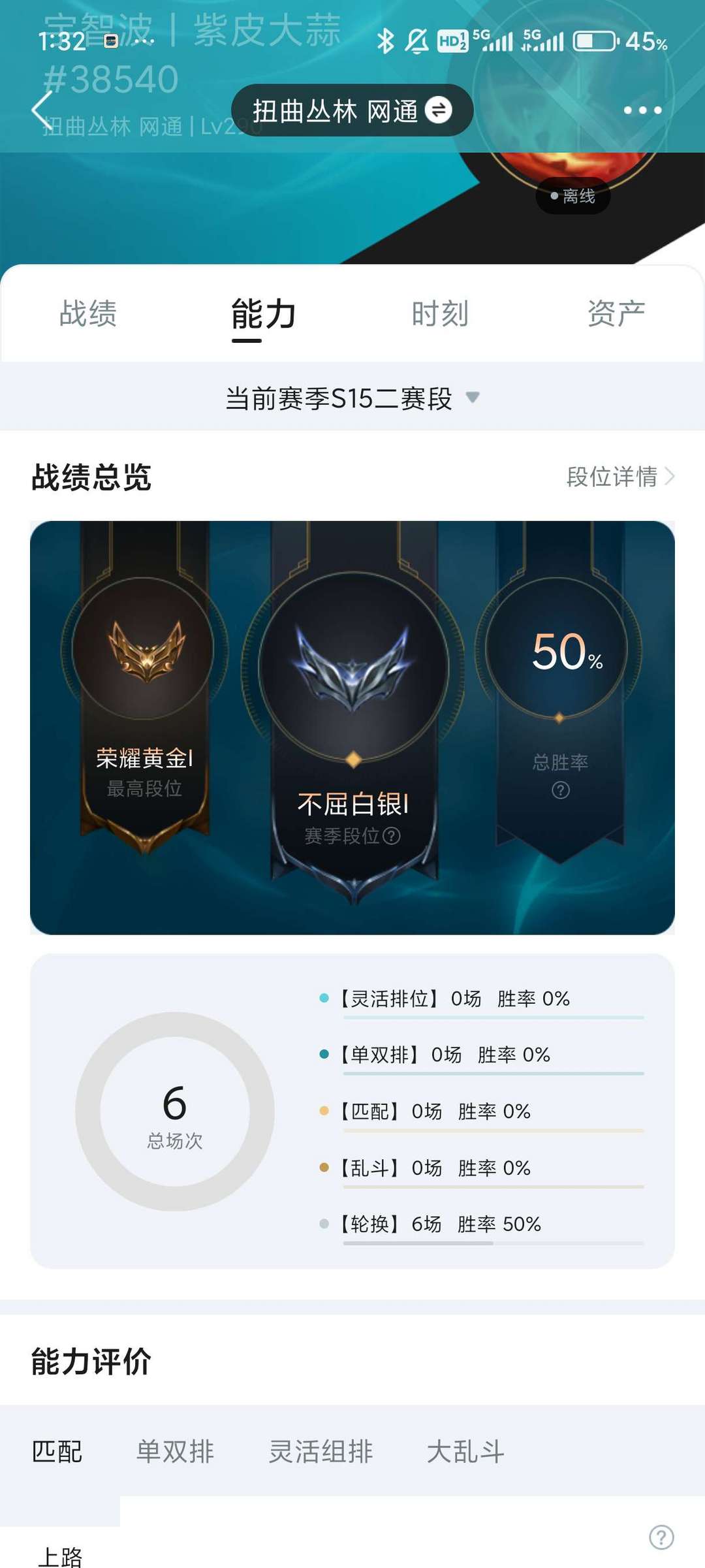Switch server via 扭曲丛林 网通 button
This screenshot has height=1568, width=705.
pos(352,110)
